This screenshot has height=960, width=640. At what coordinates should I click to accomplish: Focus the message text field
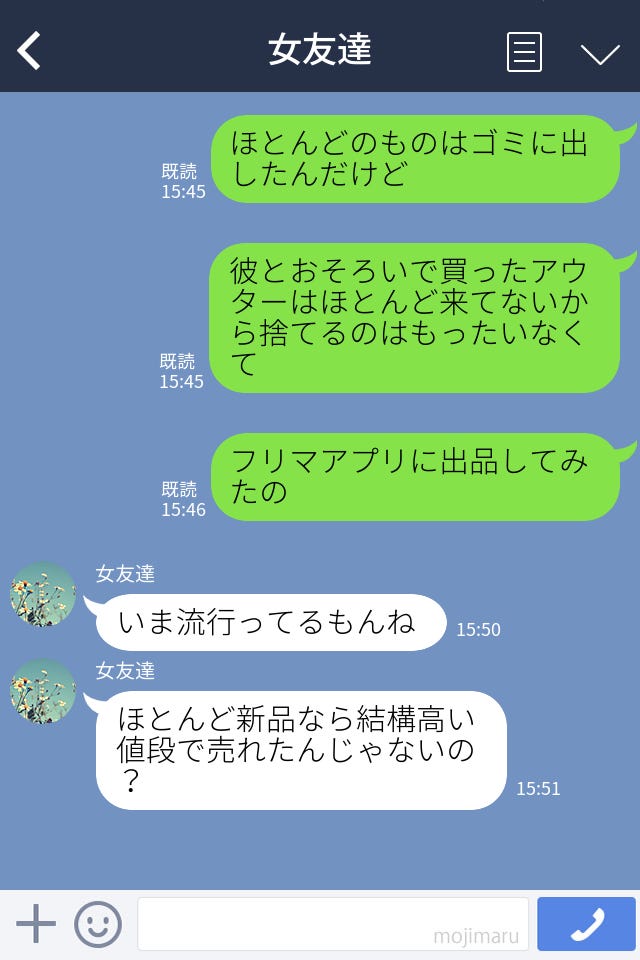(332, 924)
